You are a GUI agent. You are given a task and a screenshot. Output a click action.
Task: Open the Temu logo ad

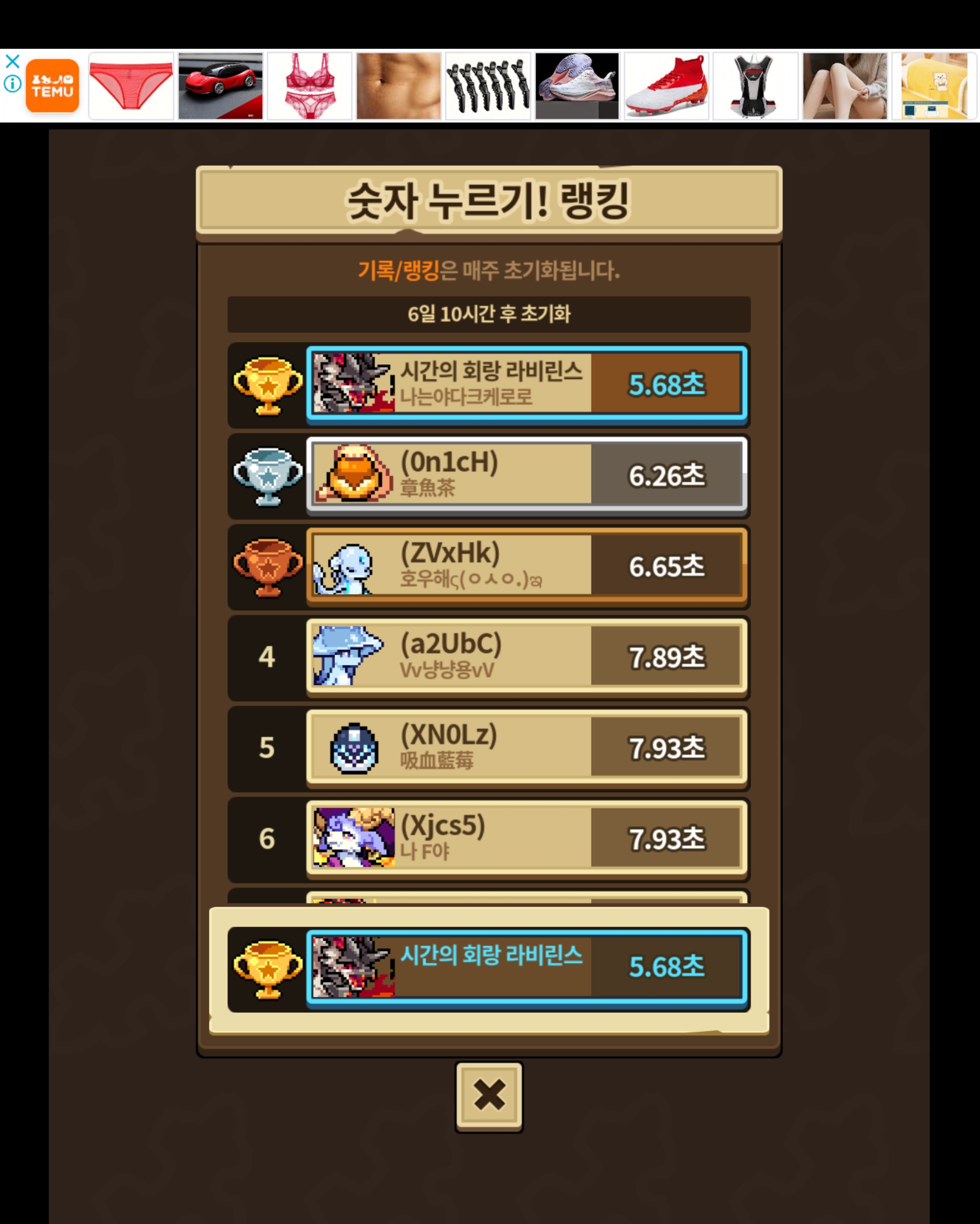(x=52, y=85)
